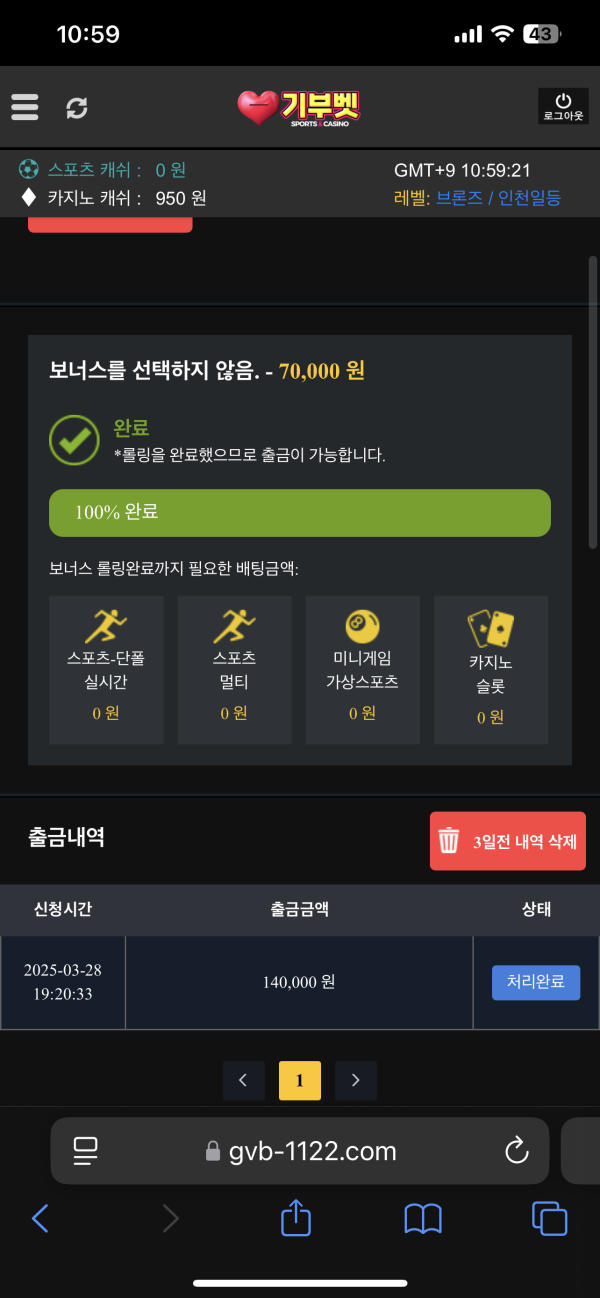Delete history with 3일전 내역 삭제
Screen dimensions: 600x1298
point(508,841)
